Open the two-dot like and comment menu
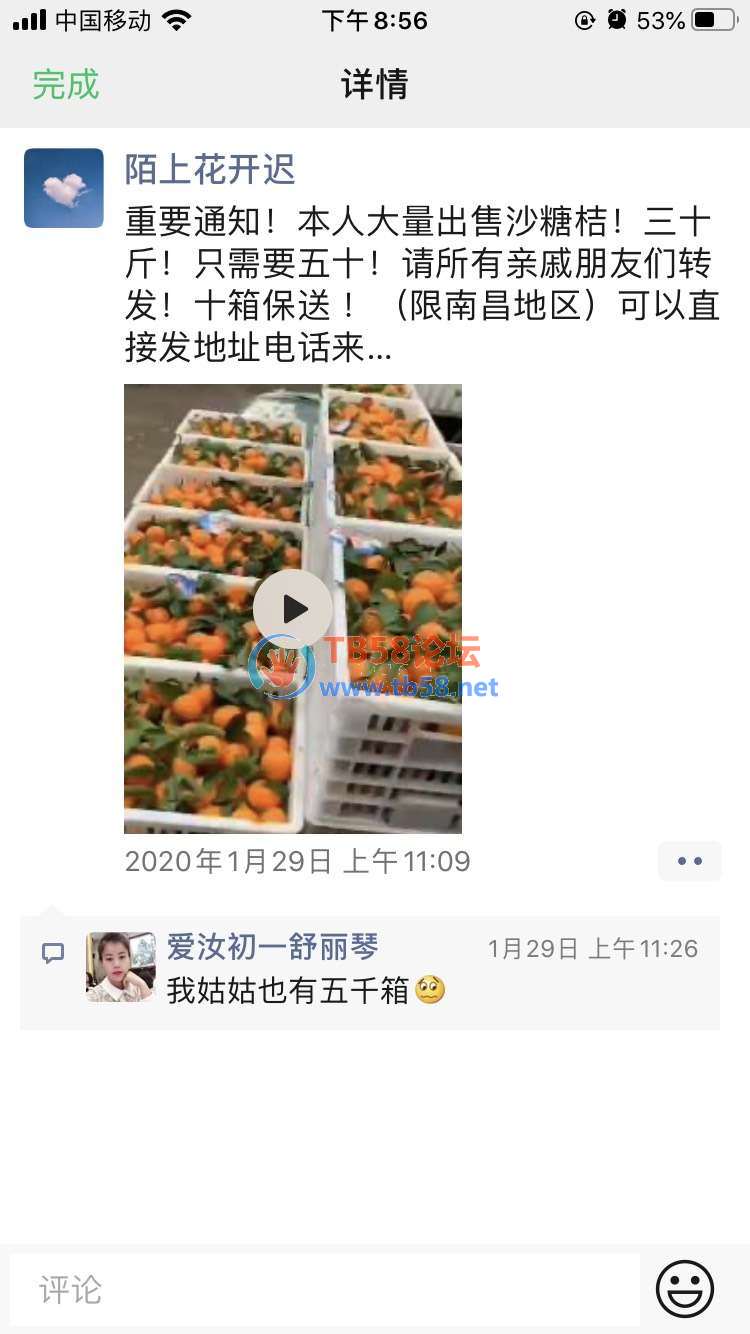 point(689,861)
